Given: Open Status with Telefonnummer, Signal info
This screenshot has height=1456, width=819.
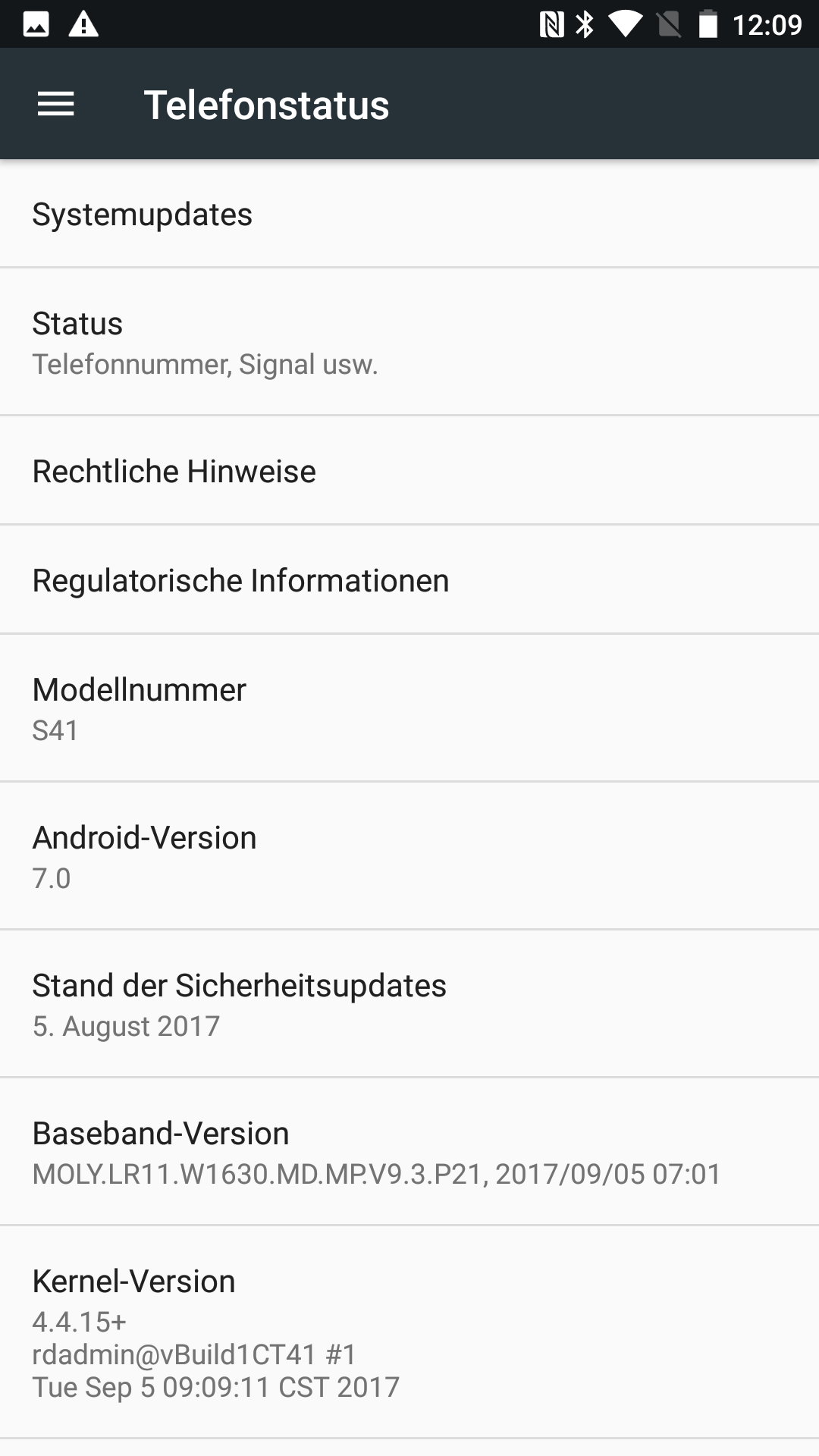Looking at the screenshot, I should 409,342.
